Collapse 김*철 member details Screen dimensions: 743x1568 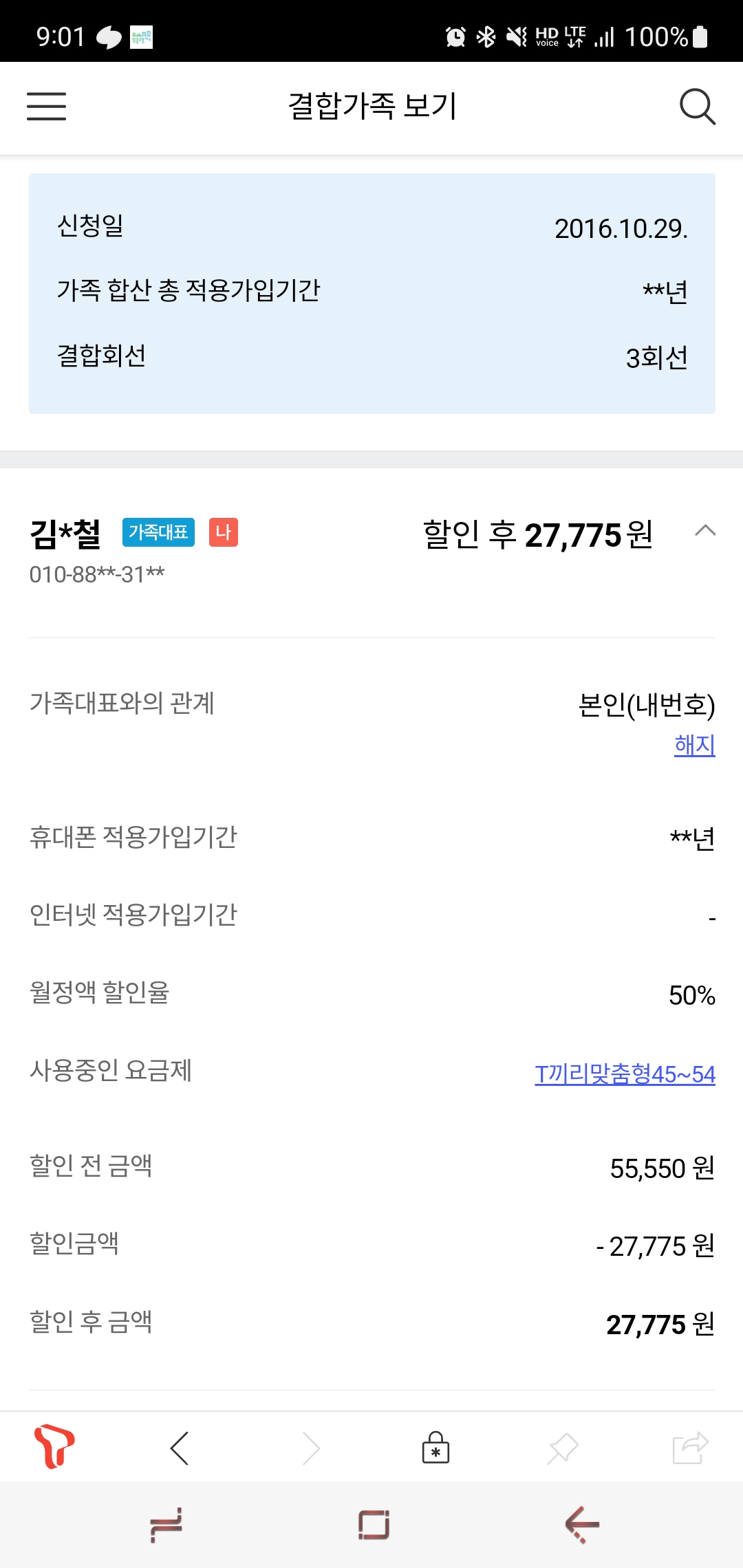pos(704,531)
